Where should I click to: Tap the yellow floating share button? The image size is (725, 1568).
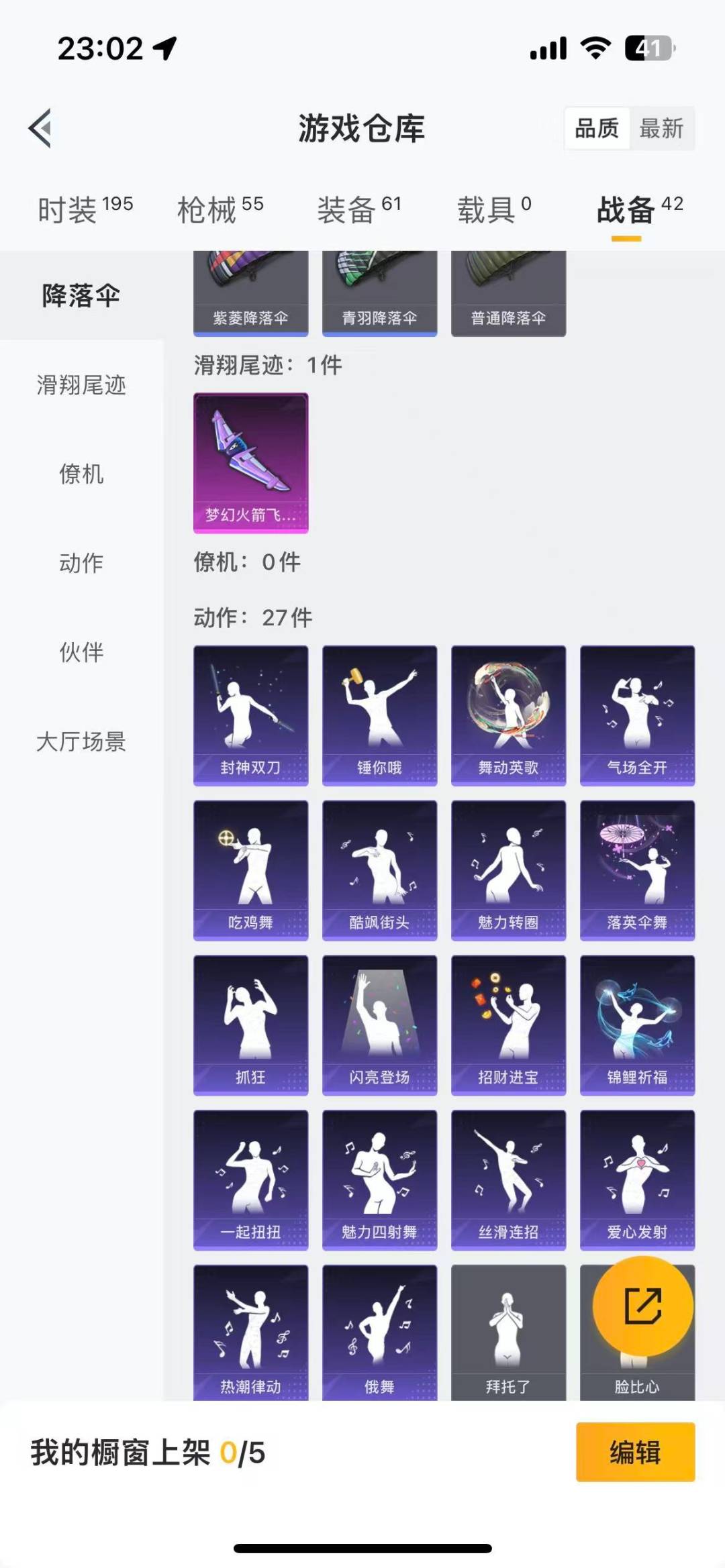[642, 1306]
